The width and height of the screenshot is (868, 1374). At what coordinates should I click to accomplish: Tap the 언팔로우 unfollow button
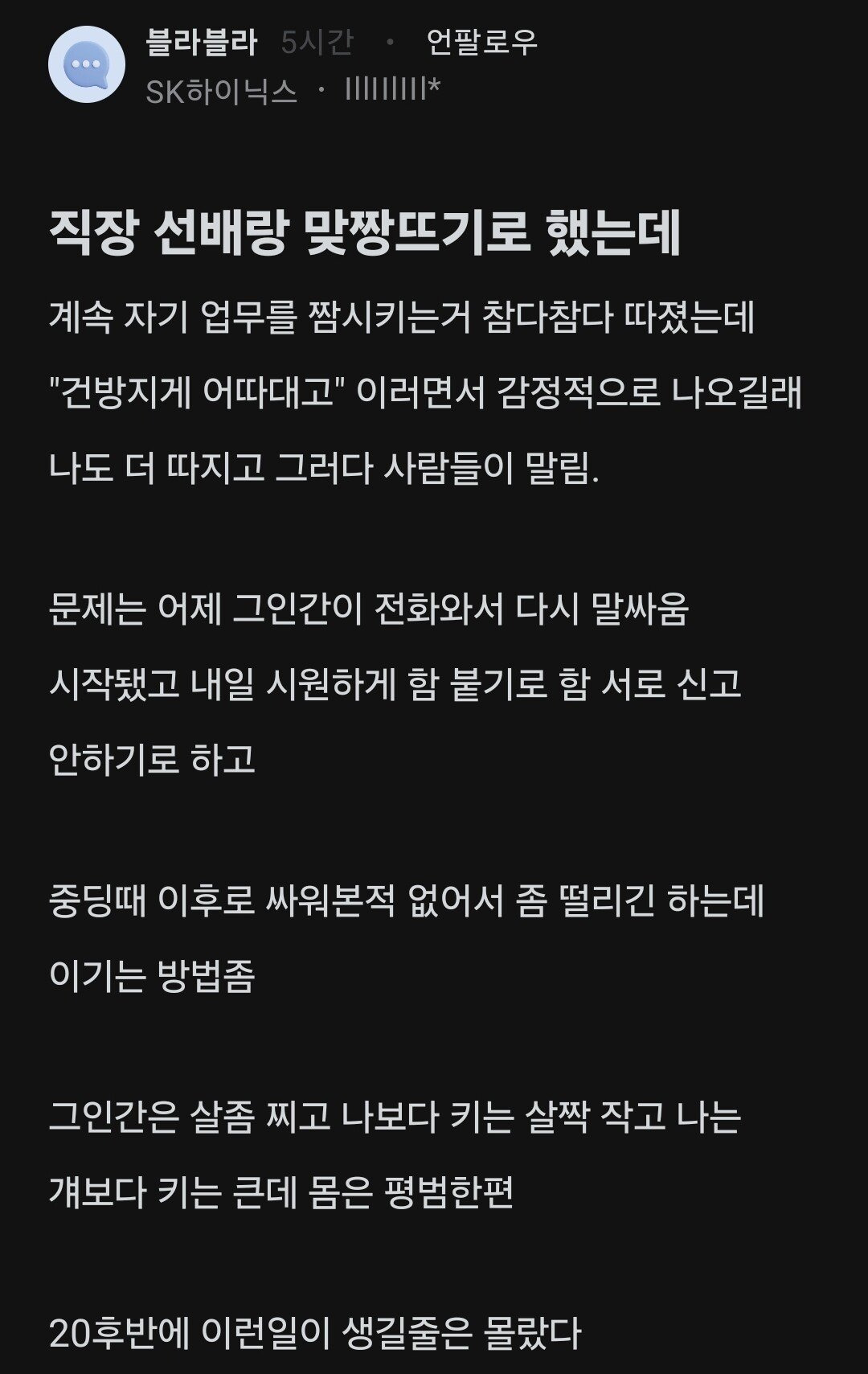481,42
